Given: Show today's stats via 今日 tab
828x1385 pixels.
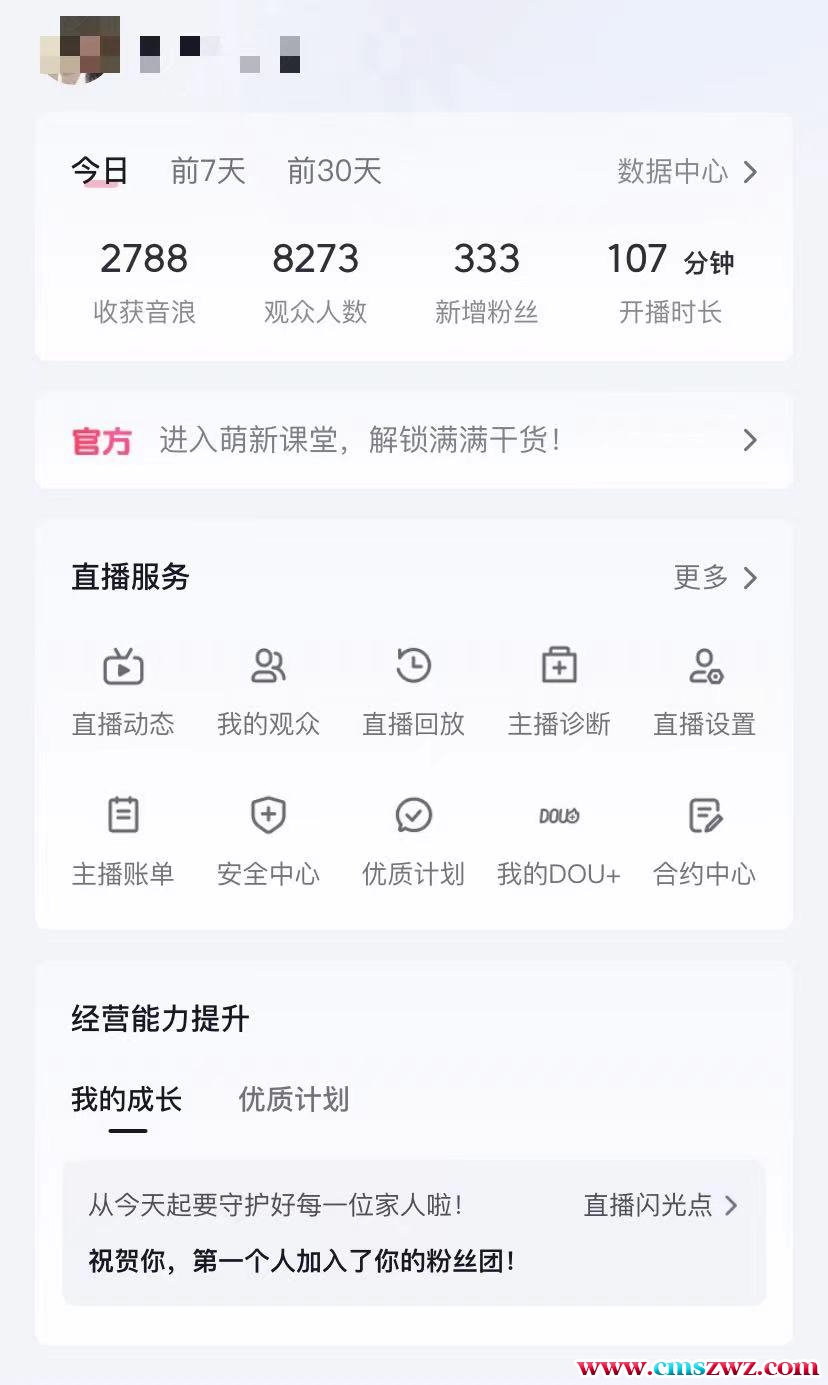Looking at the screenshot, I should [100, 171].
